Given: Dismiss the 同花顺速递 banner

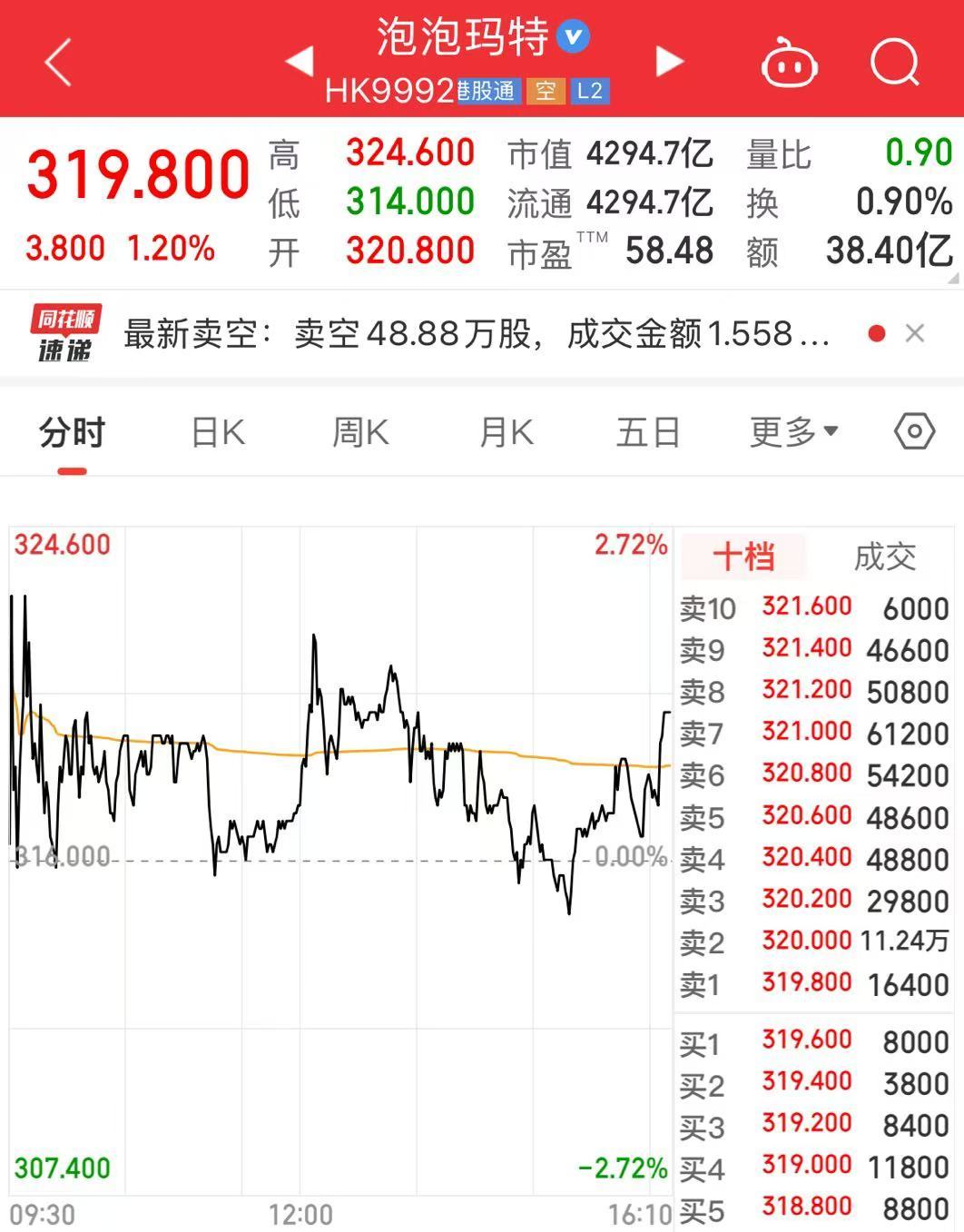Looking at the screenshot, I should [915, 334].
